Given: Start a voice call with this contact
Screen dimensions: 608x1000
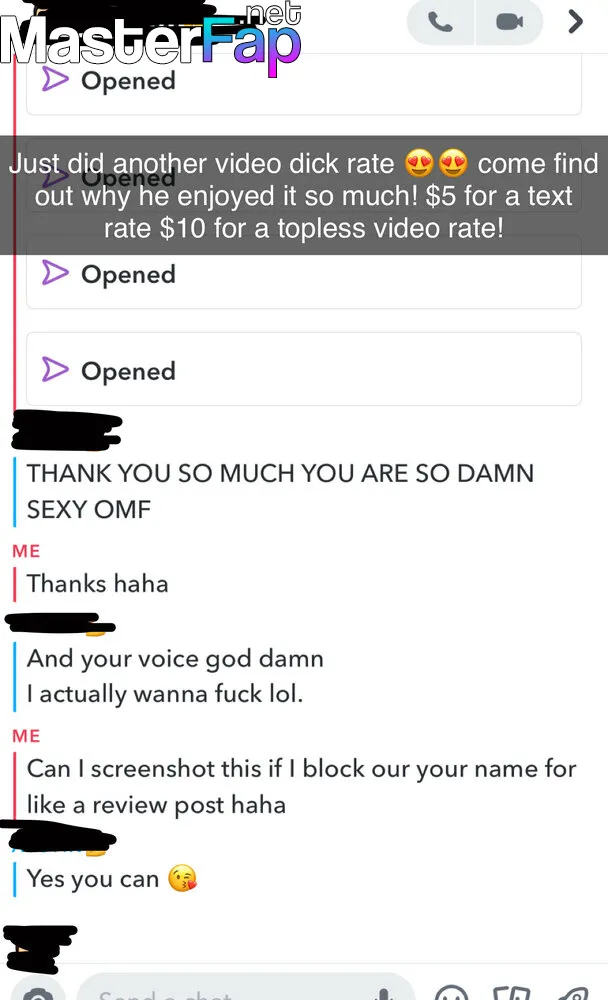Looking at the screenshot, I should tap(440, 22).
